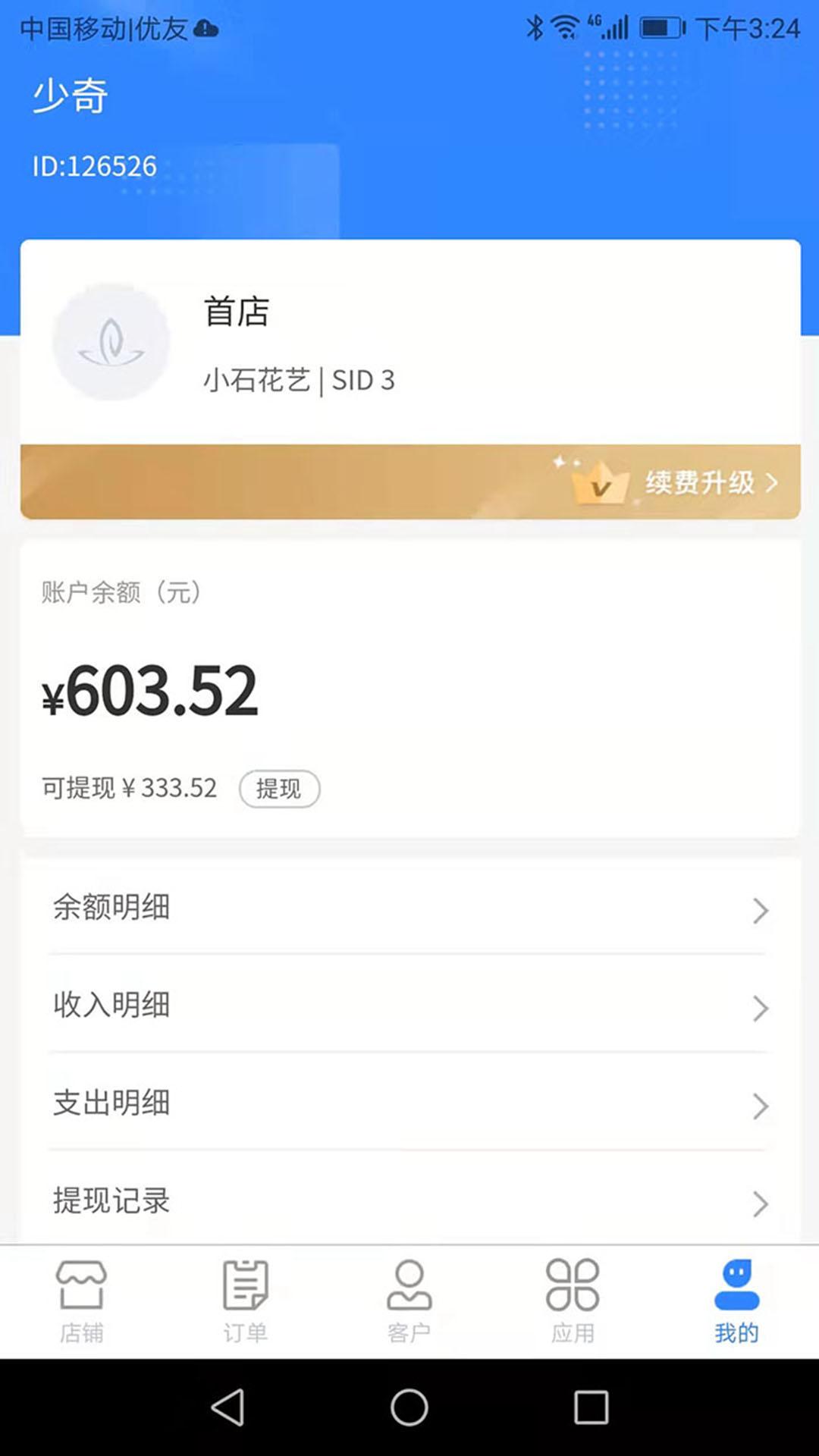Tap the 提现 withdraw button
Viewport: 819px width, 1456px height.
(x=279, y=789)
